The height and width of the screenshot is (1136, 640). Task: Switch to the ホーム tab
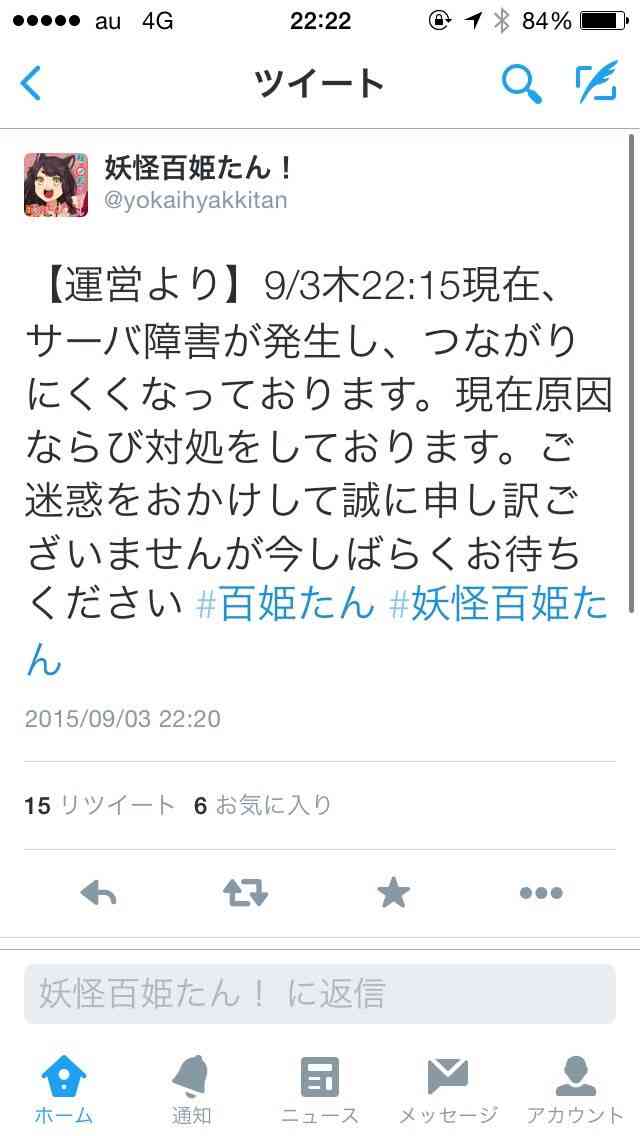(x=64, y=1090)
